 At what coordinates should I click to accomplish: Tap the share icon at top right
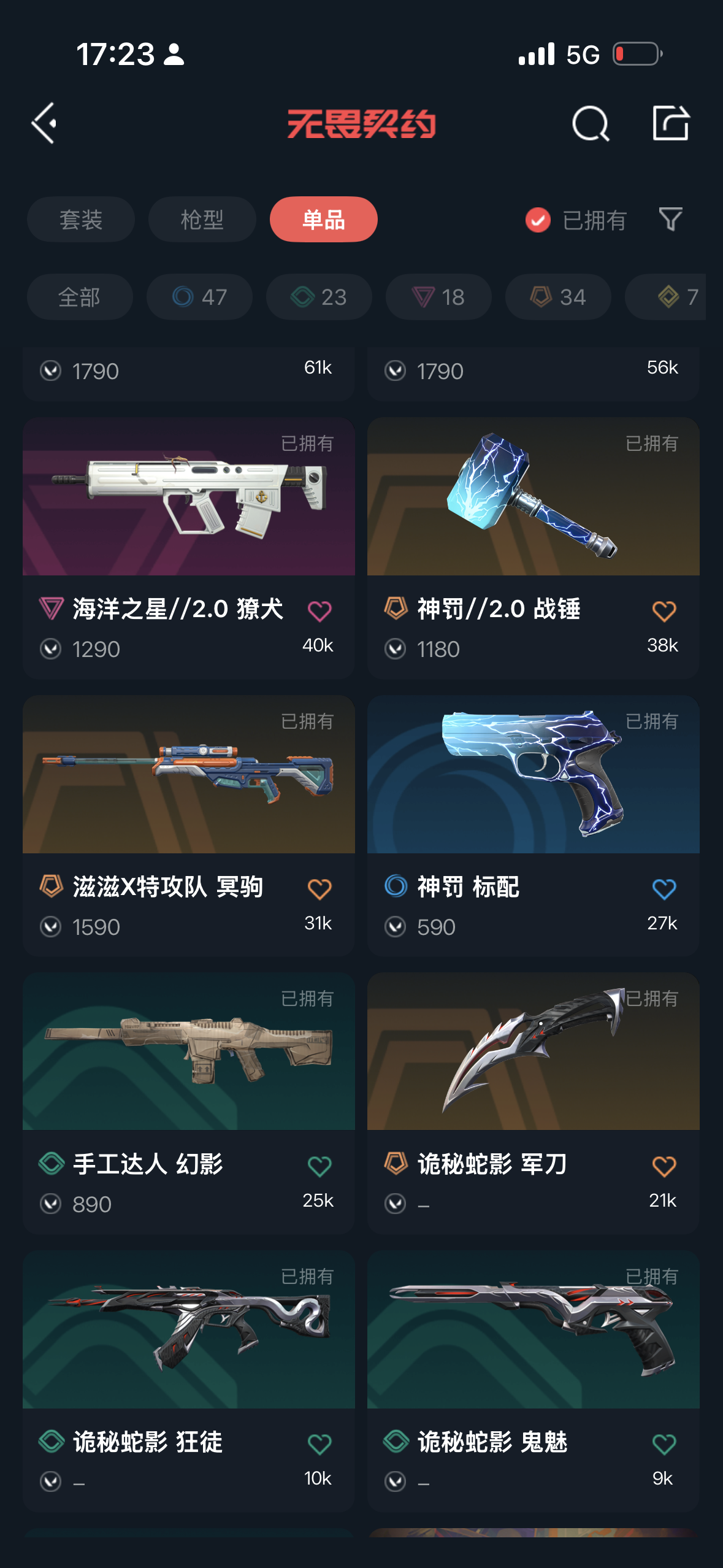click(670, 123)
